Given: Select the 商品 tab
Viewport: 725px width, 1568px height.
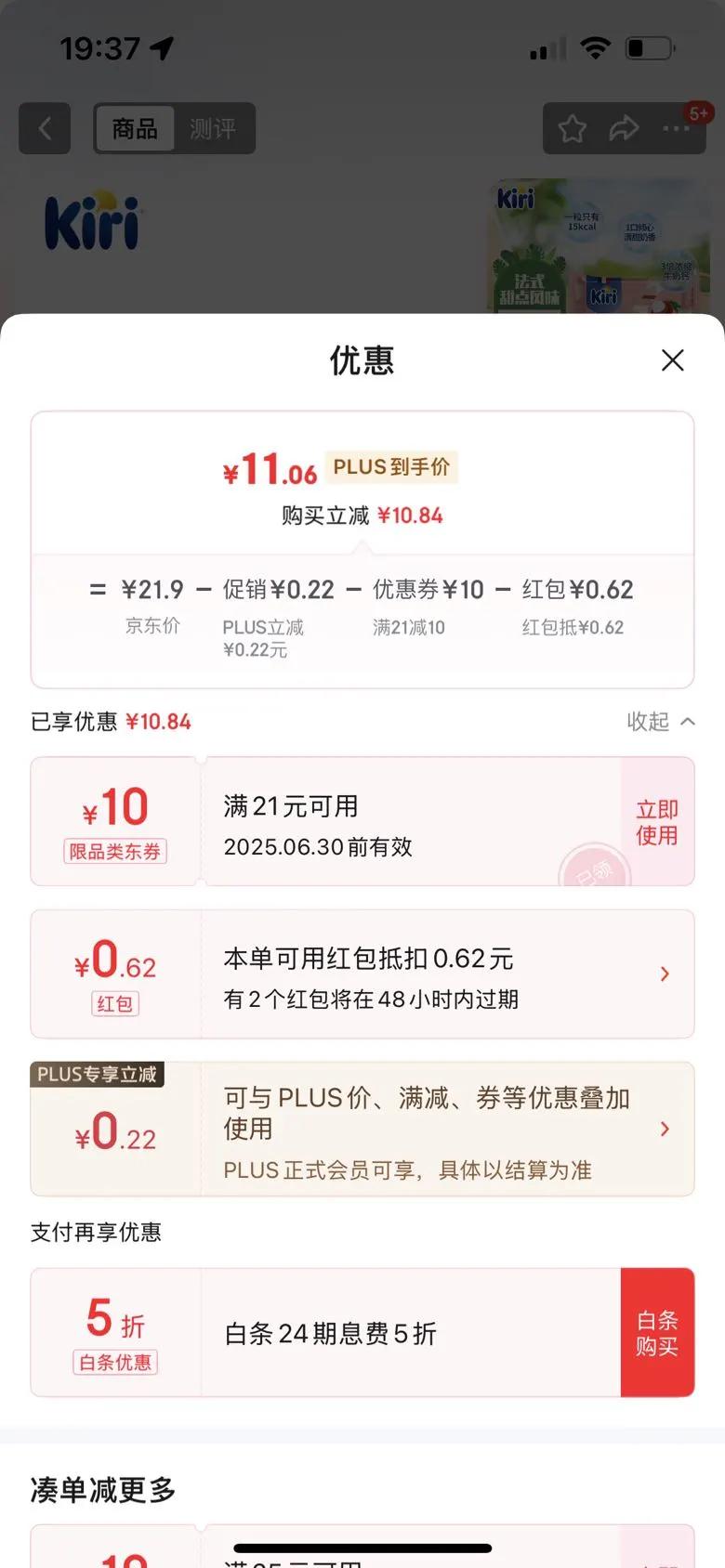Looking at the screenshot, I should click(135, 128).
